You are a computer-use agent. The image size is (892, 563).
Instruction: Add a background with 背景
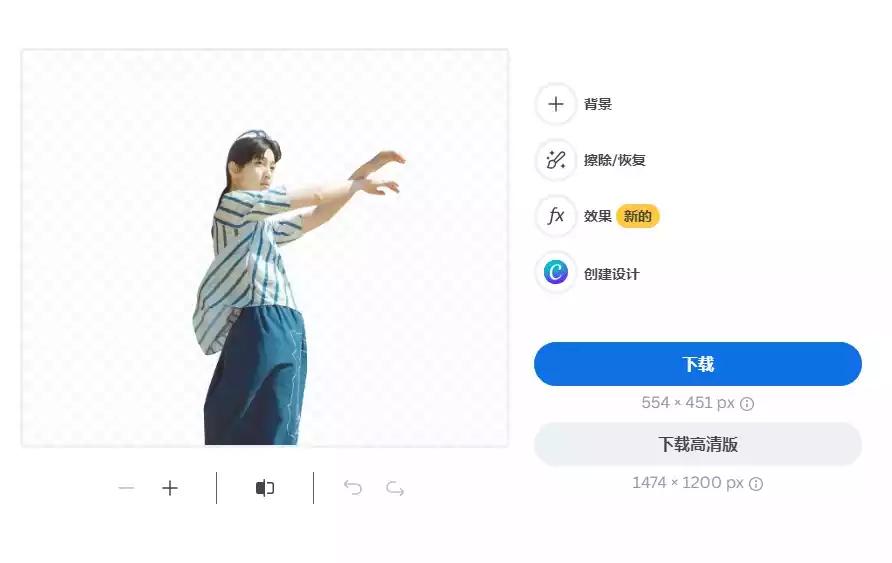click(556, 104)
